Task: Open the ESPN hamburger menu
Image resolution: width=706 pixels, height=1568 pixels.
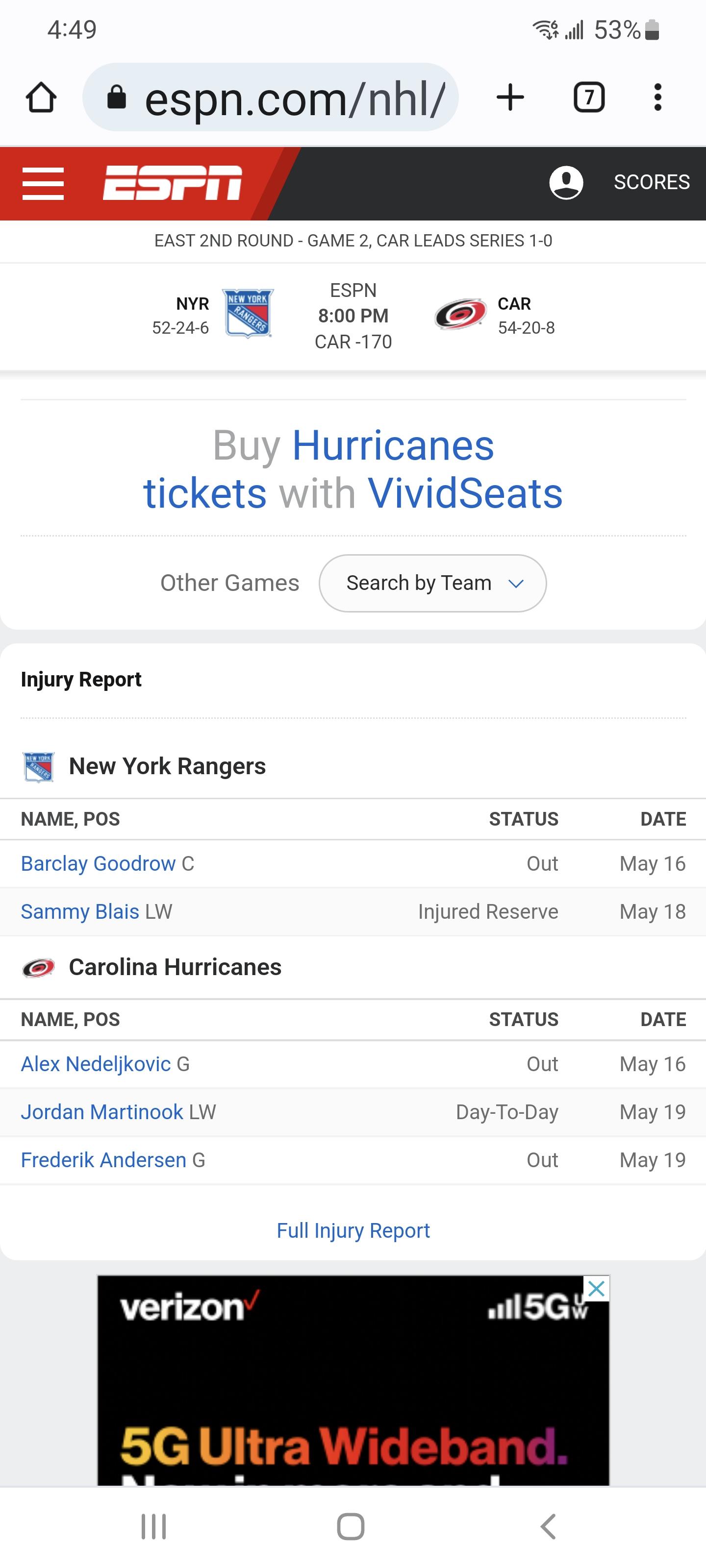Action: [x=43, y=183]
